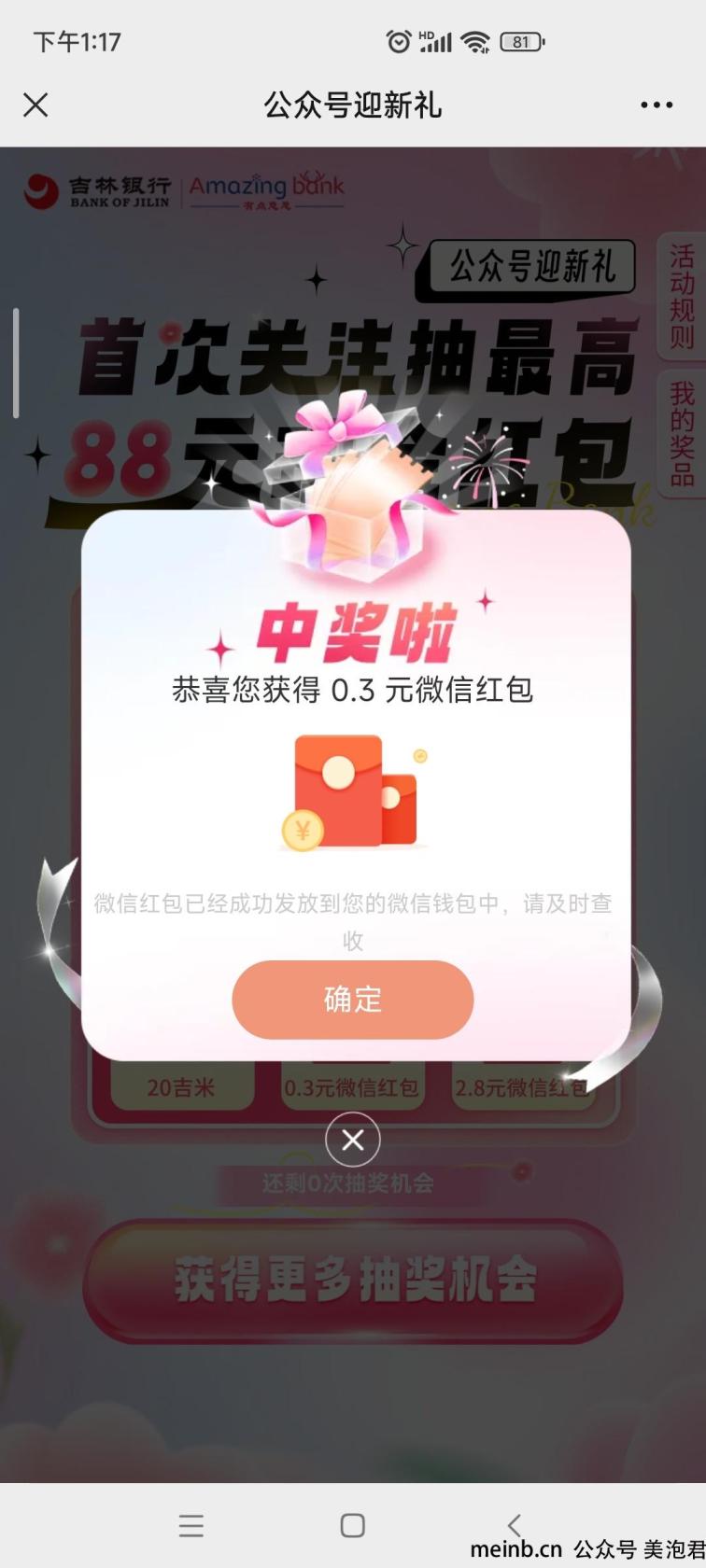View 我的奖品 side tab
The image size is (706, 1568).
[x=682, y=433]
